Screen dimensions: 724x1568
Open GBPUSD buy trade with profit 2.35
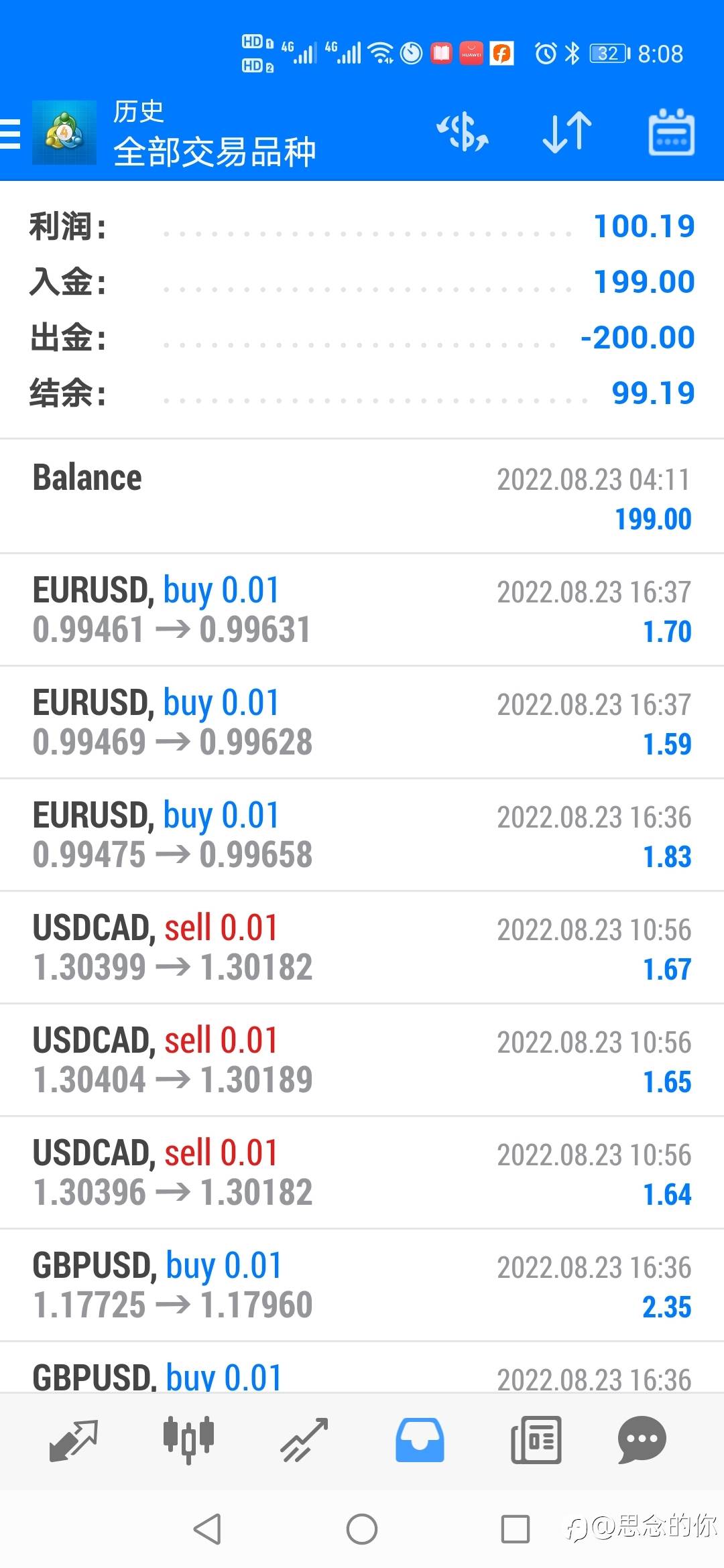tap(362, 1285)
